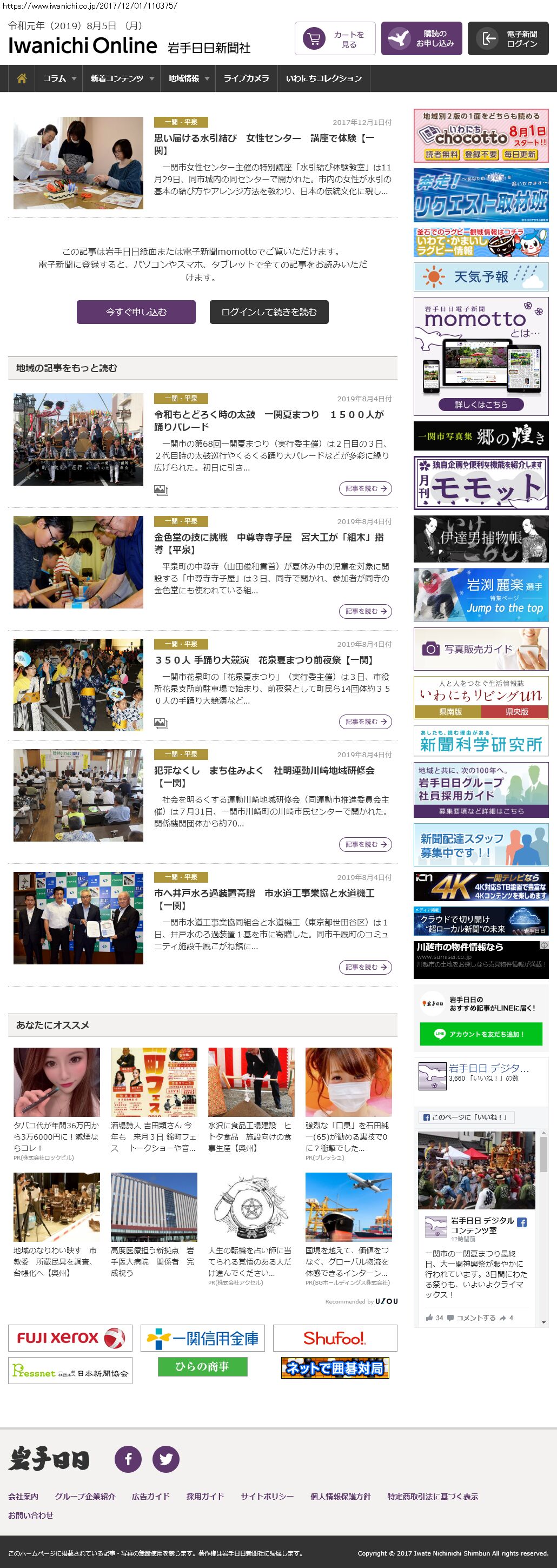Viewport: 557px width, 1568px height.
Task: Expand the コラム menu
Action: tap(59, 78)
